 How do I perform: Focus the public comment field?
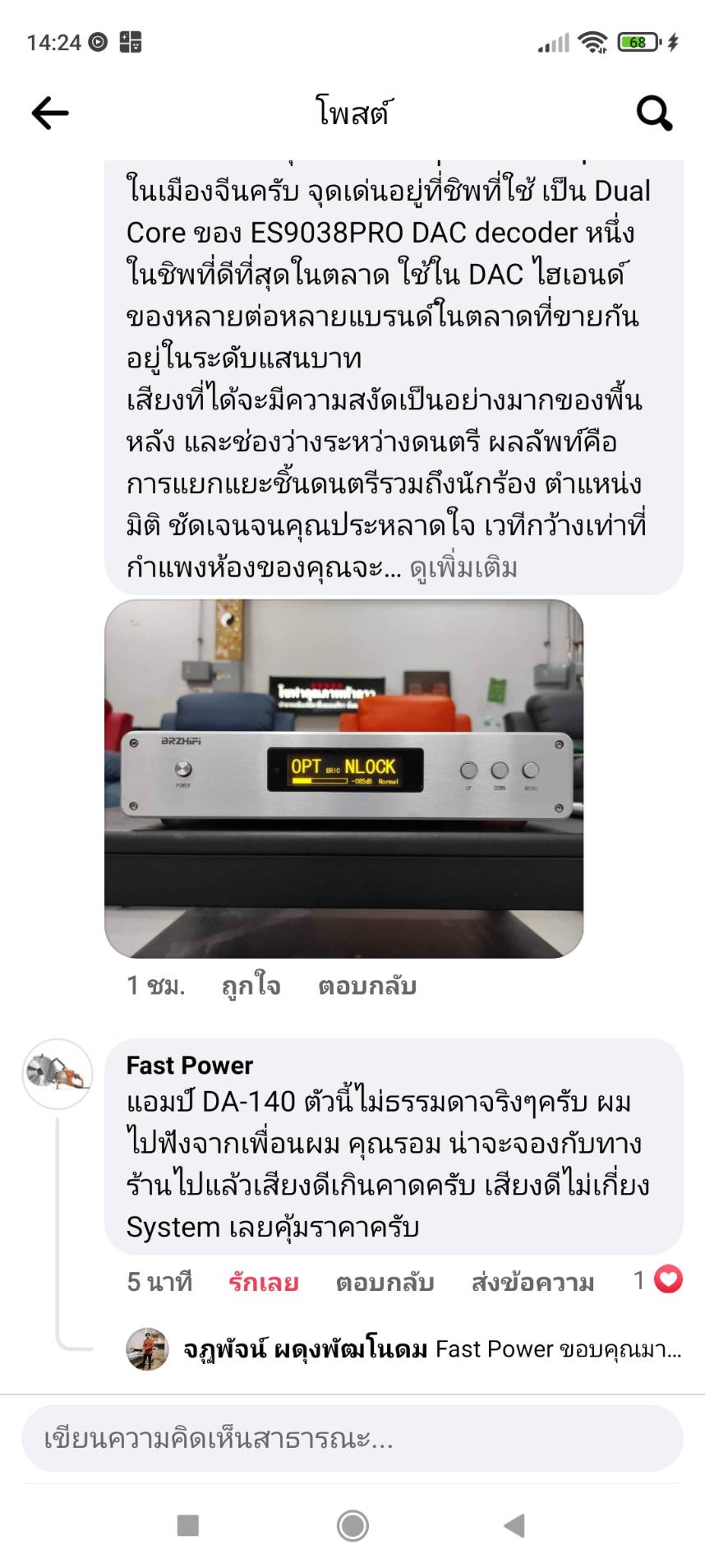pyautogui.click(x=352, y=1439)
